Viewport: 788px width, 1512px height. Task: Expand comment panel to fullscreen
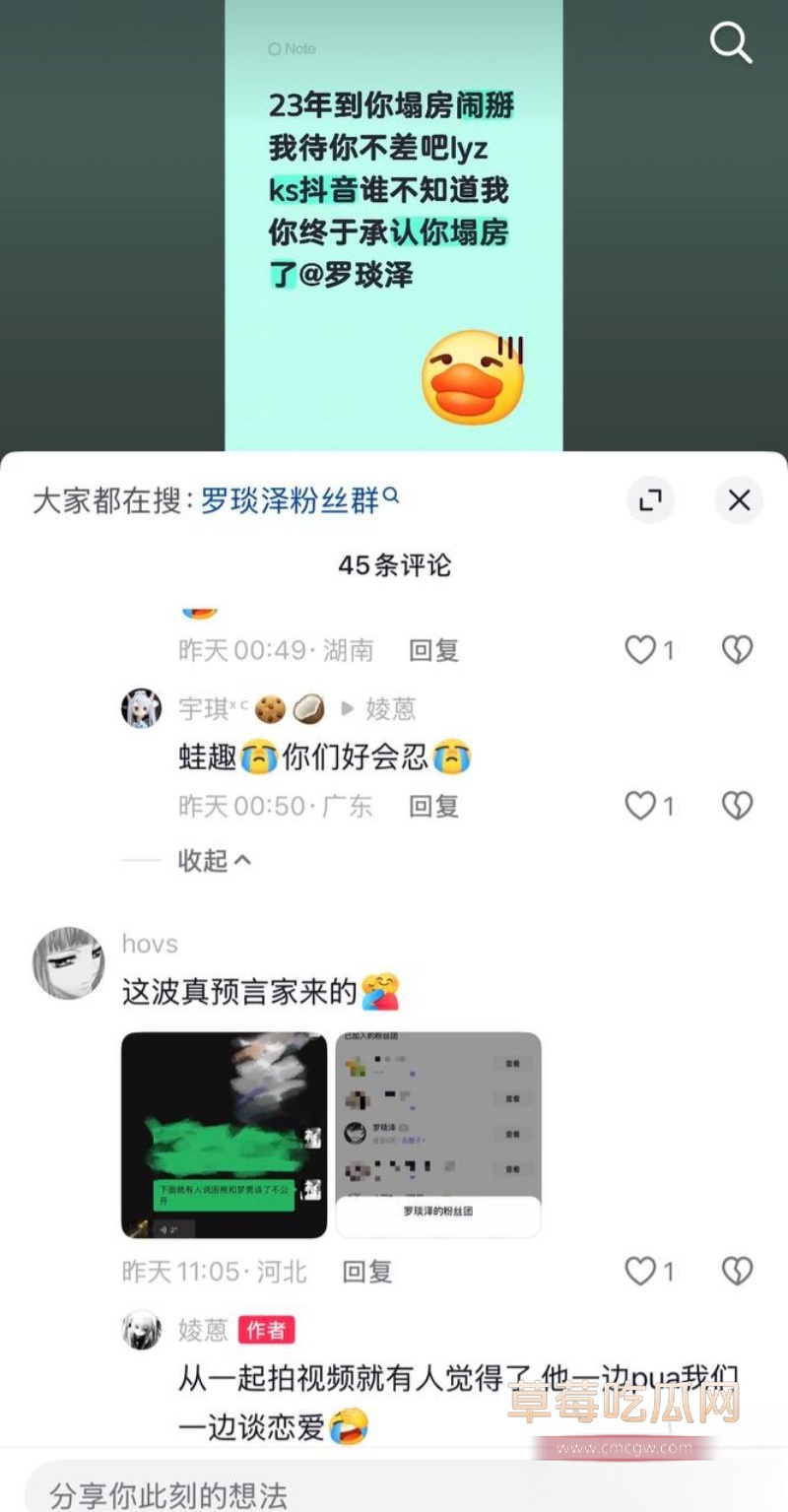click(x=650, y=500)
